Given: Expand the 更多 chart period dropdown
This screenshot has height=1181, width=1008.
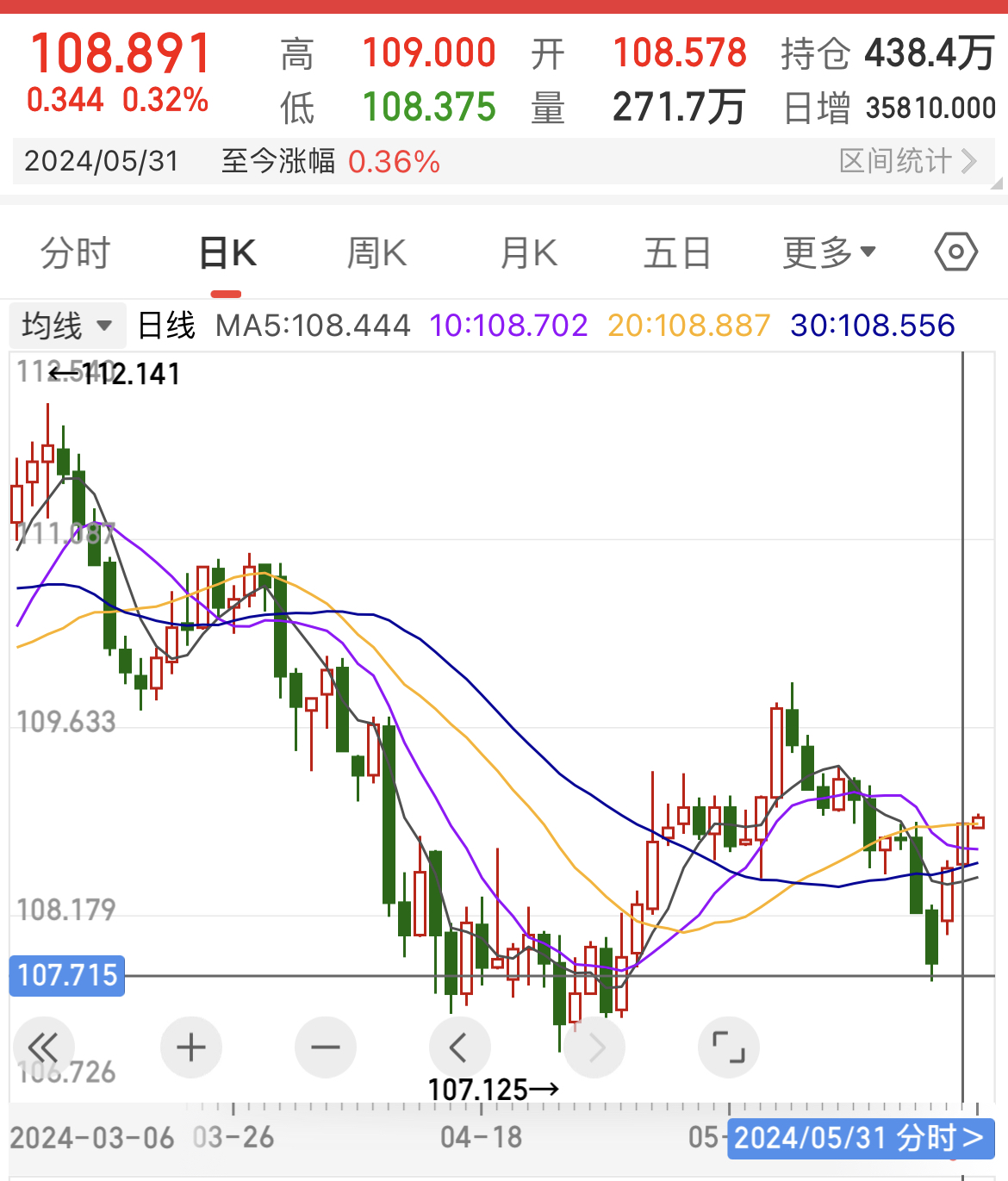Looking at the screenshot, I should [x=829, y=252].
